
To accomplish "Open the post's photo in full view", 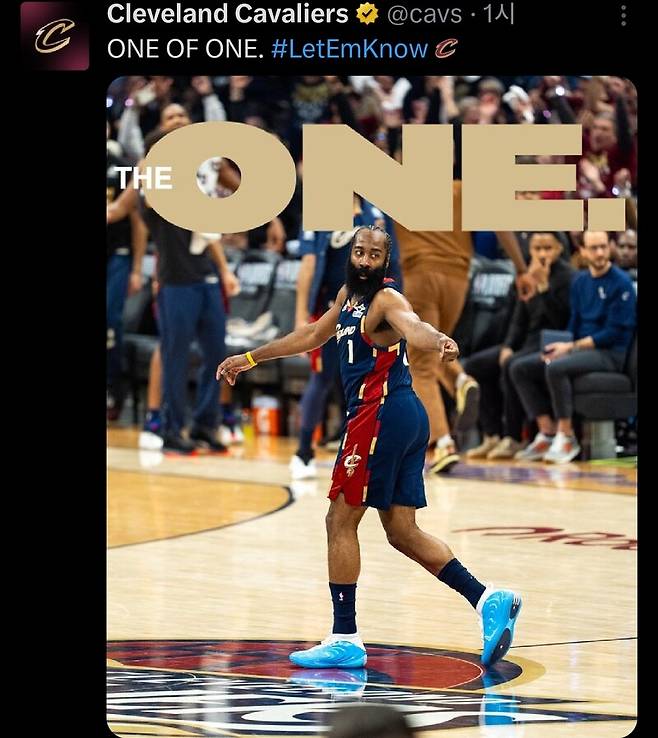I will tap(371, 405).
